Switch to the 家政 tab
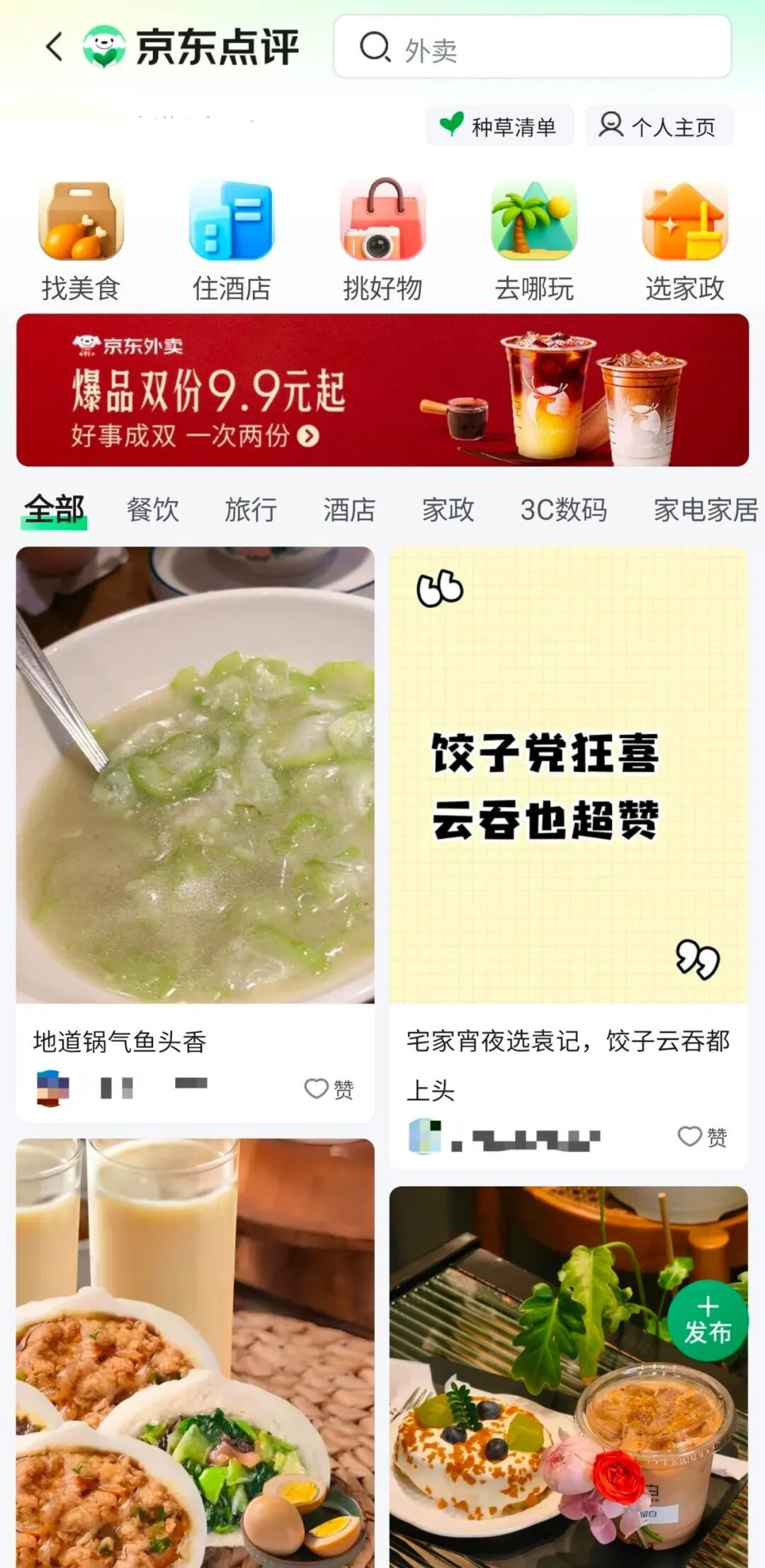The height and width of the screenshot is (1568, 765). pos(448,510)
